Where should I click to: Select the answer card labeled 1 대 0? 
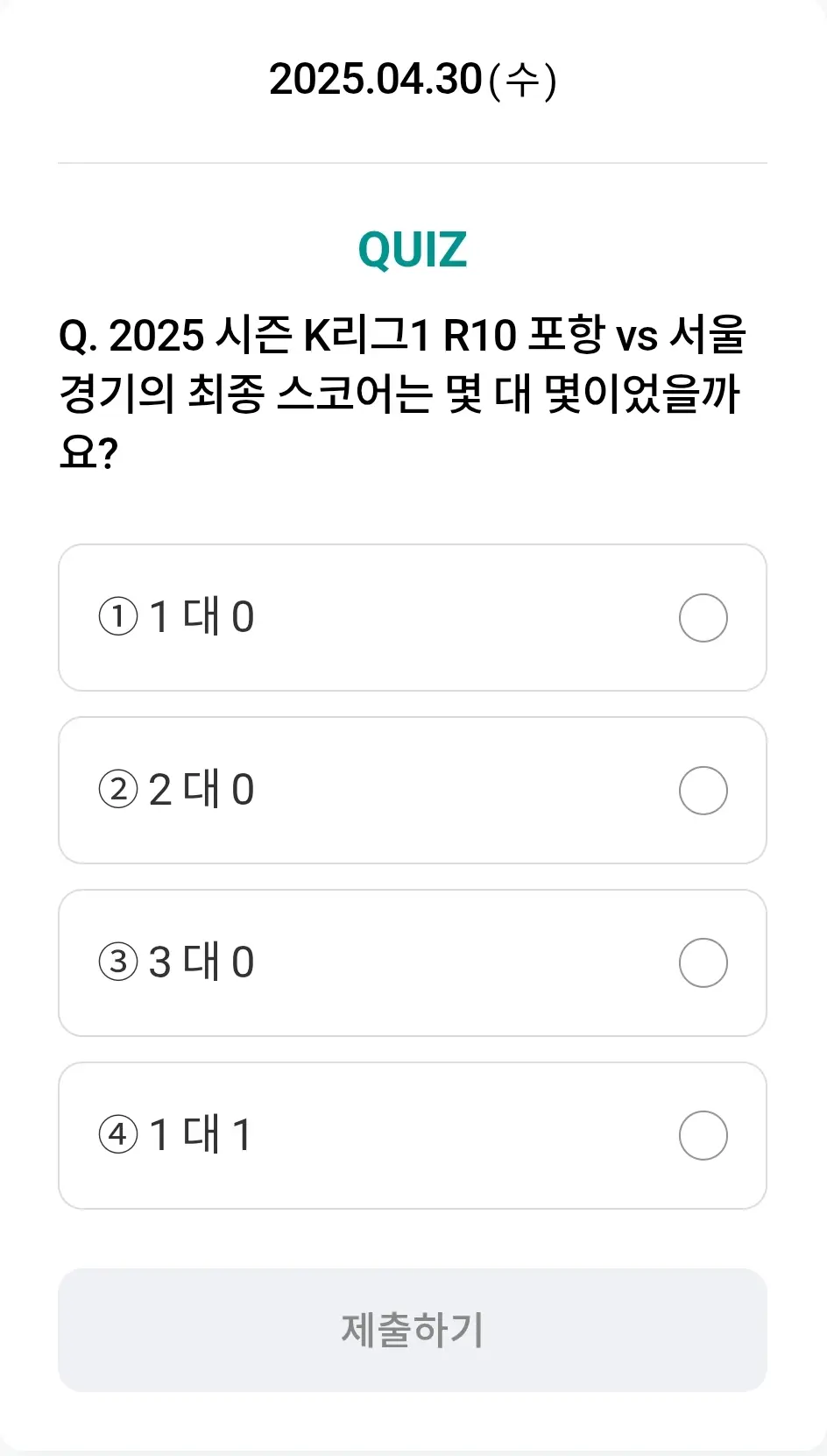click(413, 618)
